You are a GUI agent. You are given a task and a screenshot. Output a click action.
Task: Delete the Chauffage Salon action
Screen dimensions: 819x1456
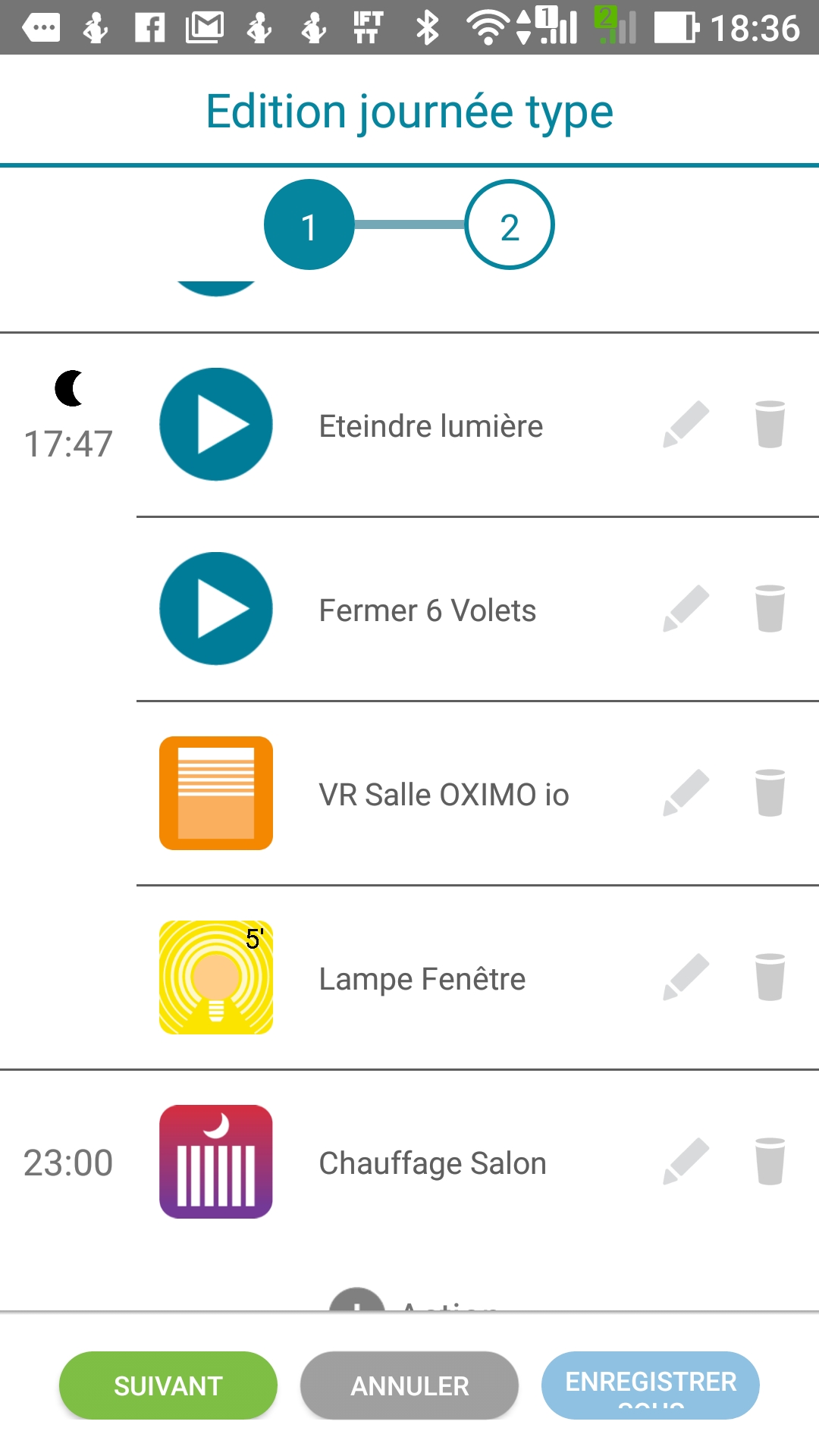tap(770, 1162)
